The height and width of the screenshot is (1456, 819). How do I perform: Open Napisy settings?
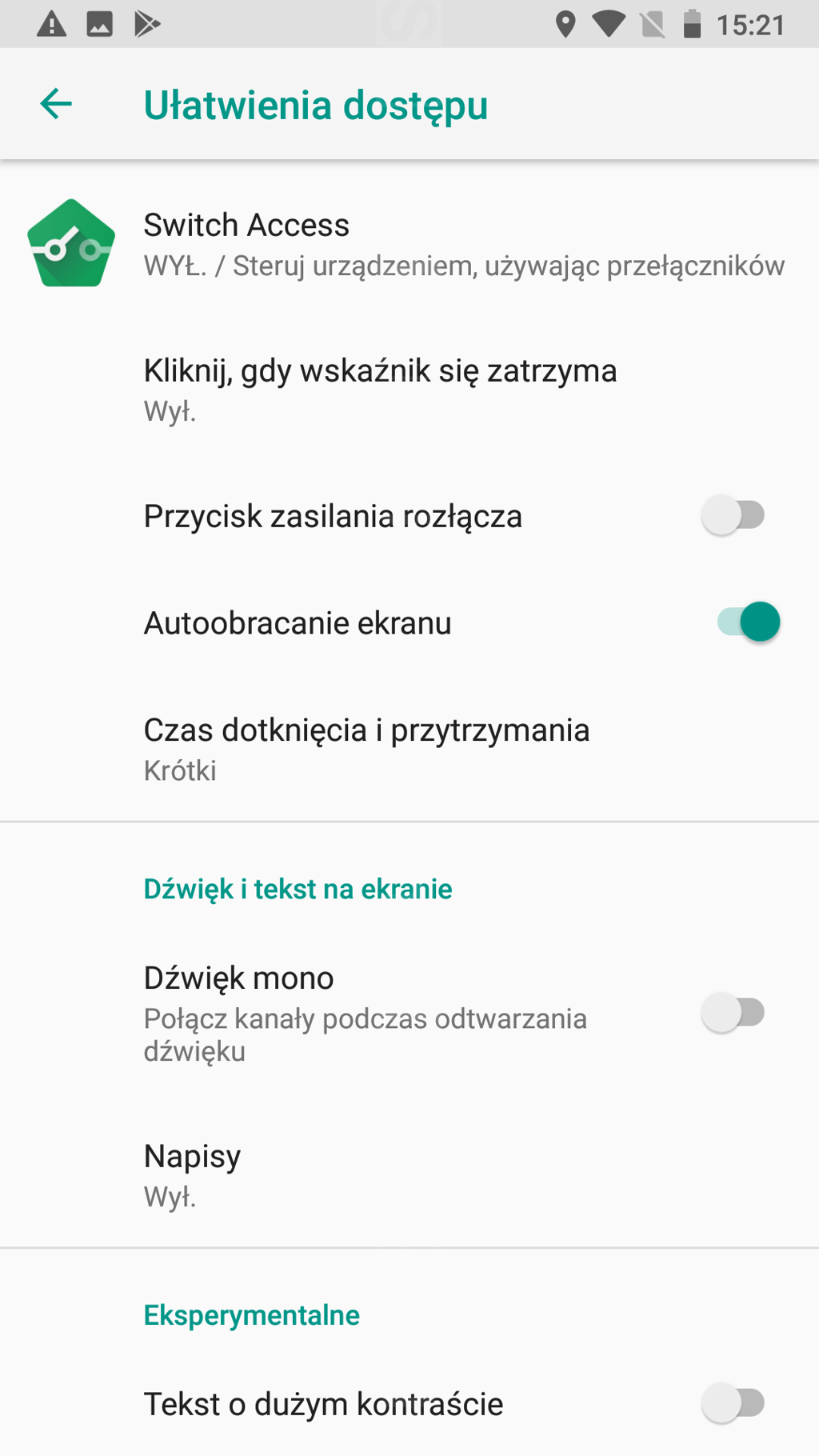pos(192,1174)
